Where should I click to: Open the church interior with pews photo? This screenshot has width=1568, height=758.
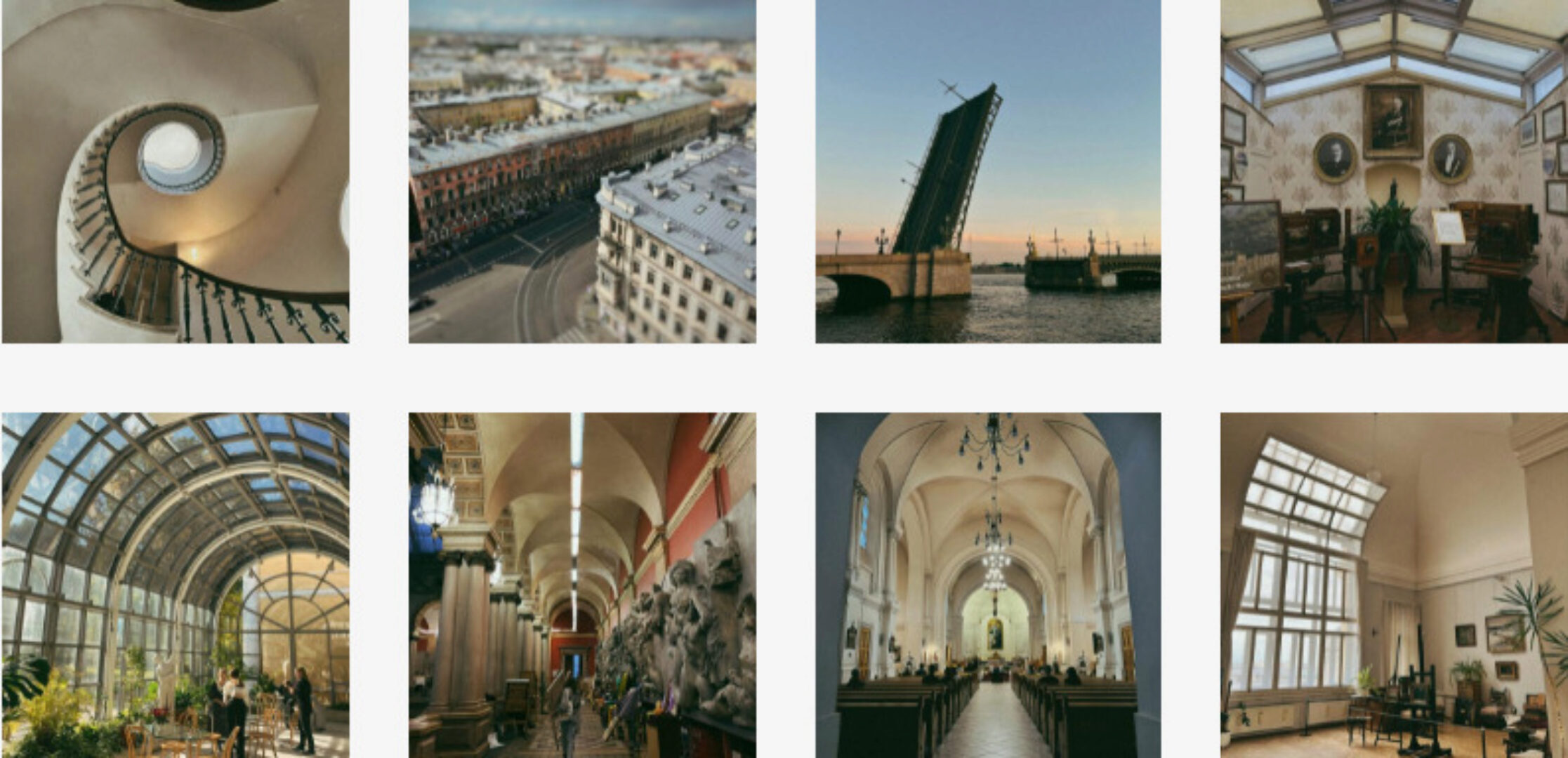click(988, 585)
